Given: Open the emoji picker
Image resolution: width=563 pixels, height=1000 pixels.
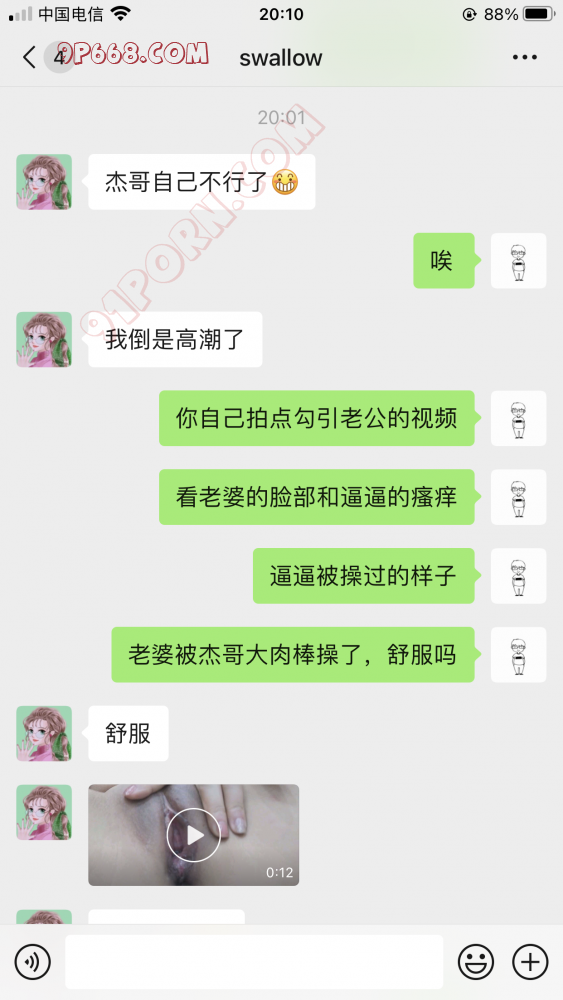Looking at the screenshot, I should pos(476,961).
